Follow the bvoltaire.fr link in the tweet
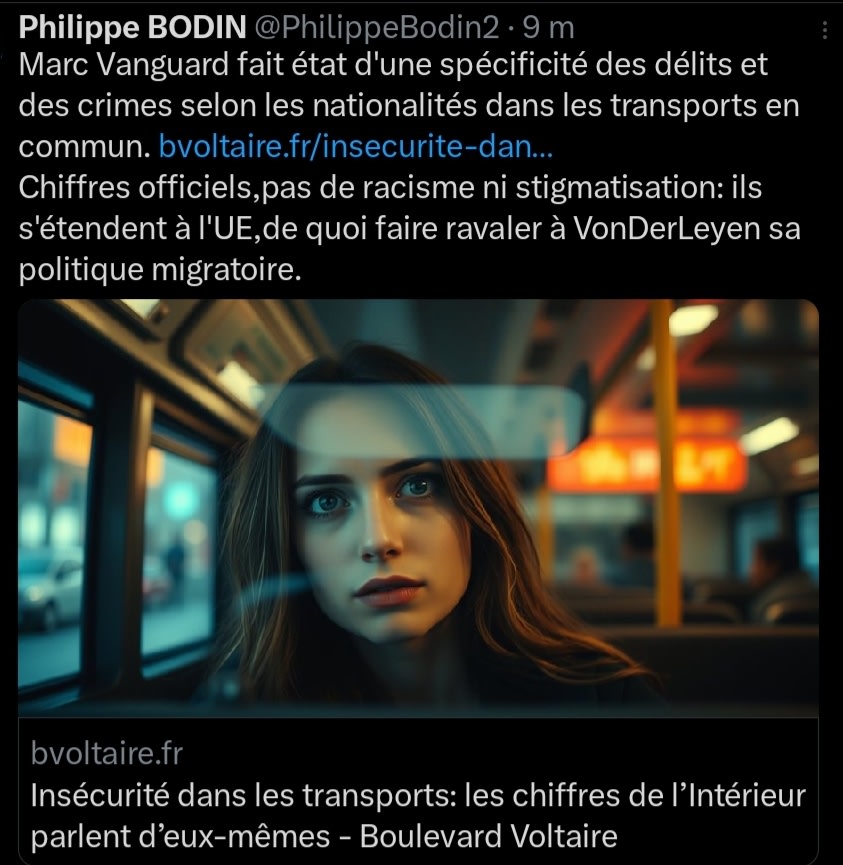Image resolution: width=843 pixels, height=865 pixels. click(x=356, y=148)
